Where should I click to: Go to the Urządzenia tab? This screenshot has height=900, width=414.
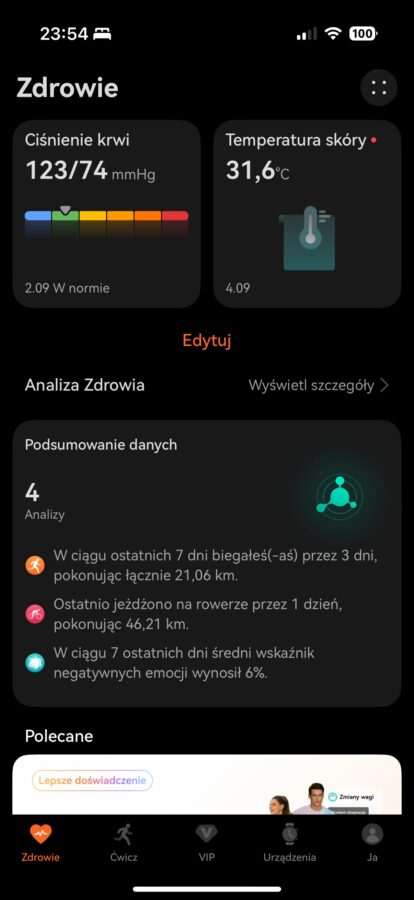[289, 842]
